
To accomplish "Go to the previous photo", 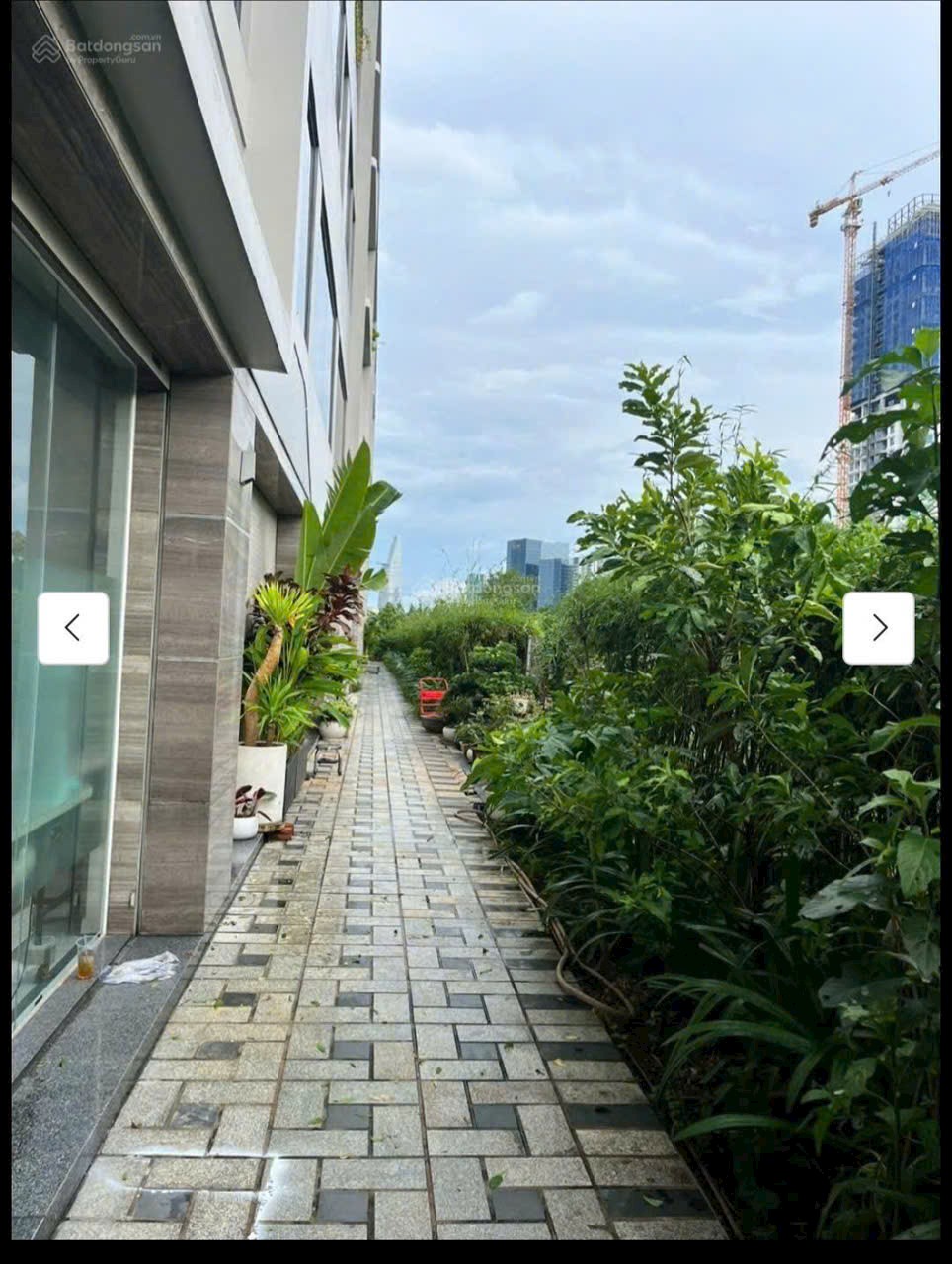I will click(73, 628).
